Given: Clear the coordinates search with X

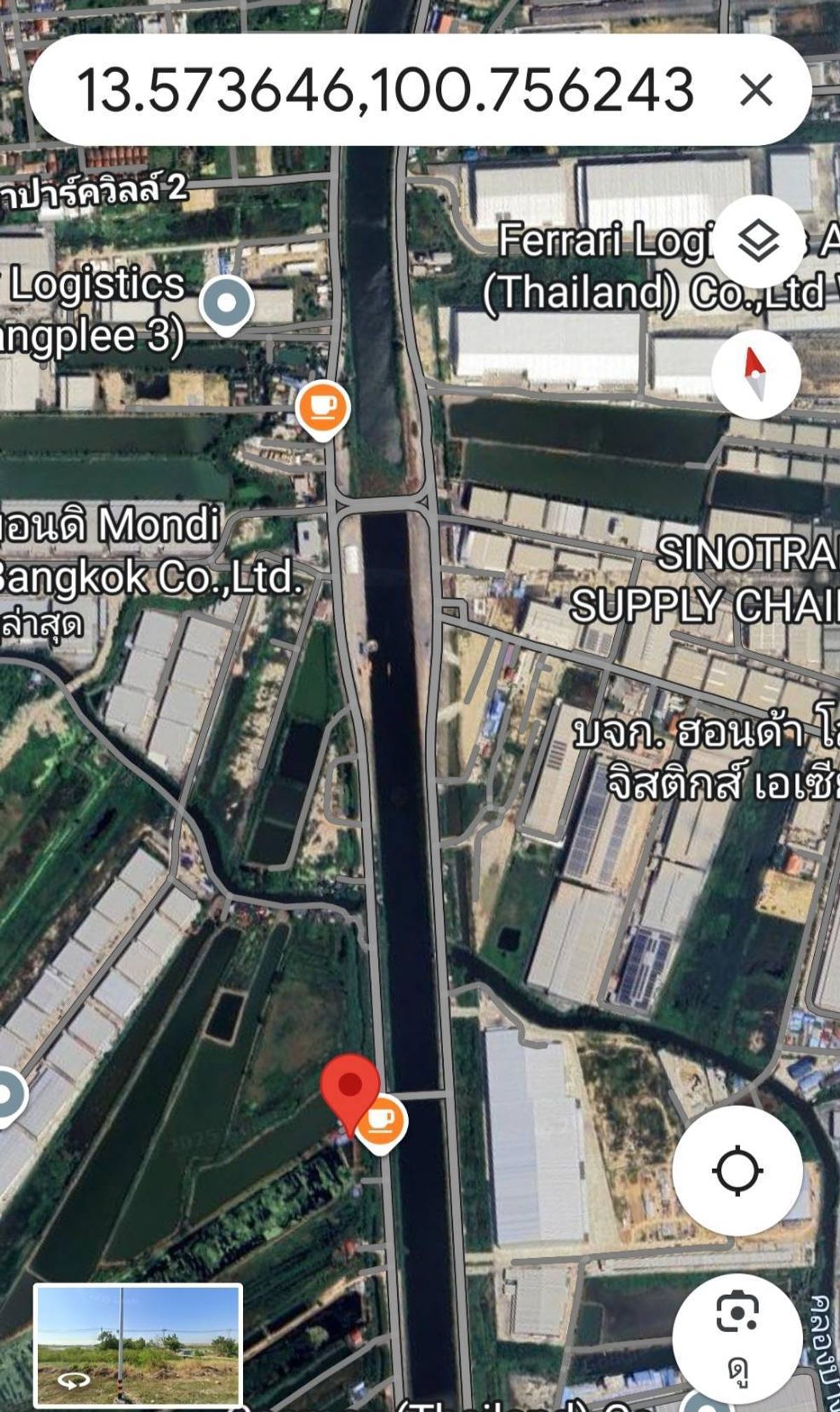Looking at the screenshot, I should click(756, 90).
